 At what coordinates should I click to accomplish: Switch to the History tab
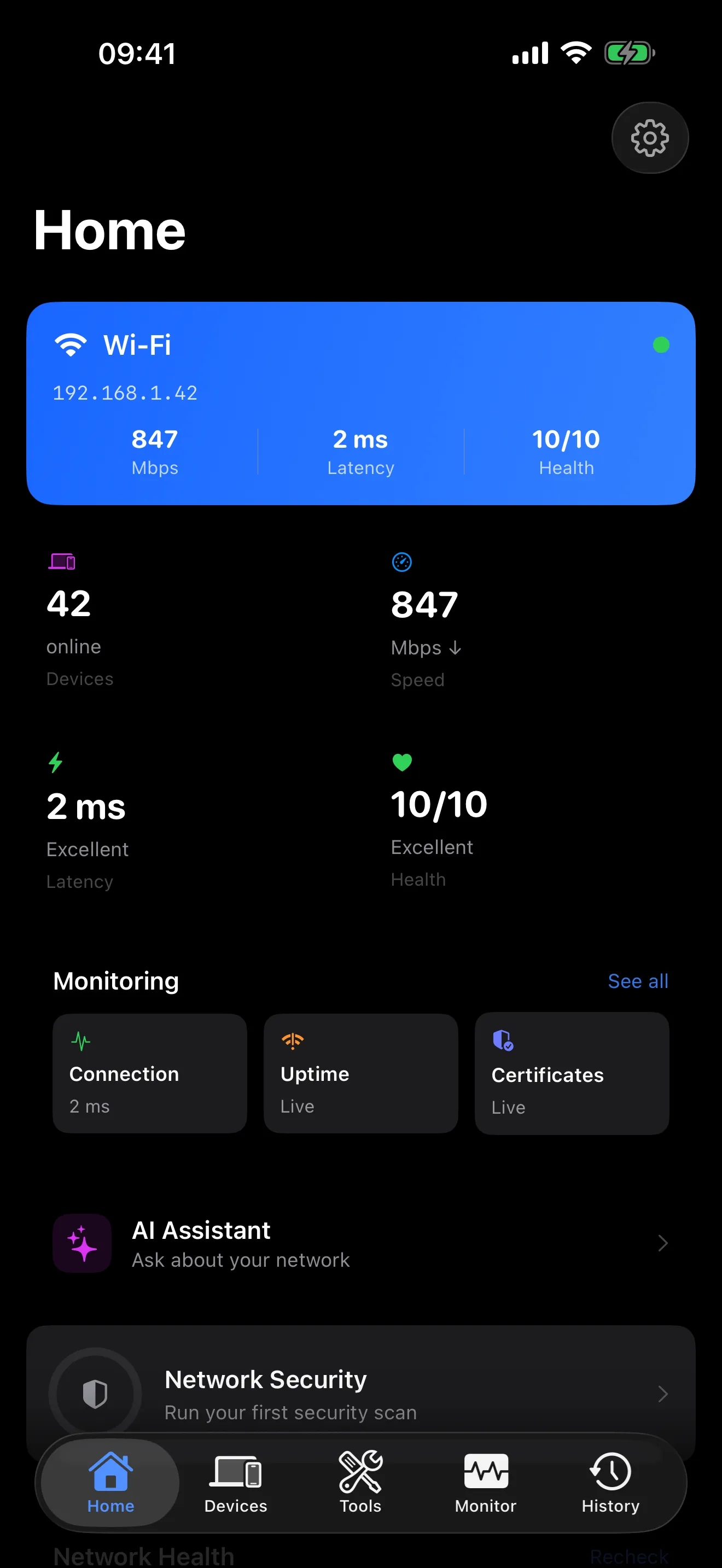pyautogui.click(x=610, y=1483)
